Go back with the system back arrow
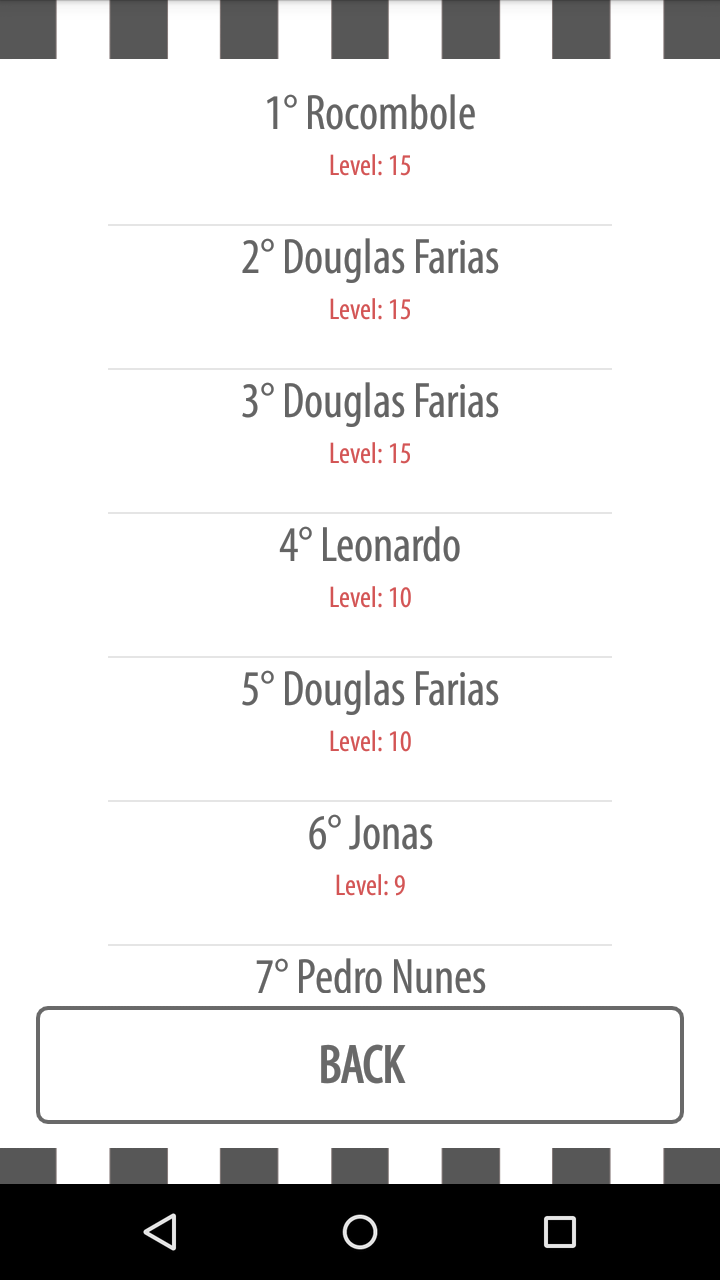This screenshot has height=1280, width=720. [160, 1232]
